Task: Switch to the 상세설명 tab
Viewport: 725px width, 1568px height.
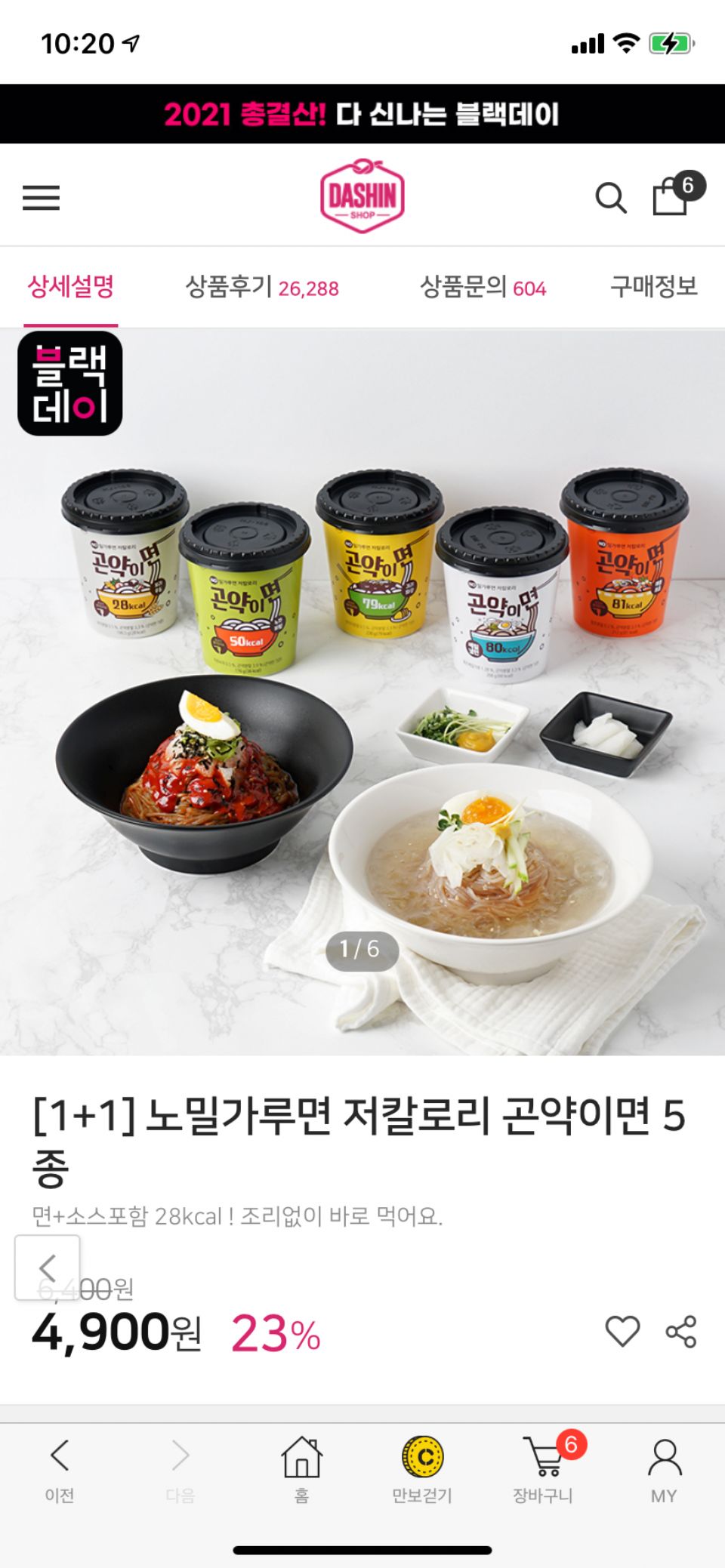Action: (71, 287)
